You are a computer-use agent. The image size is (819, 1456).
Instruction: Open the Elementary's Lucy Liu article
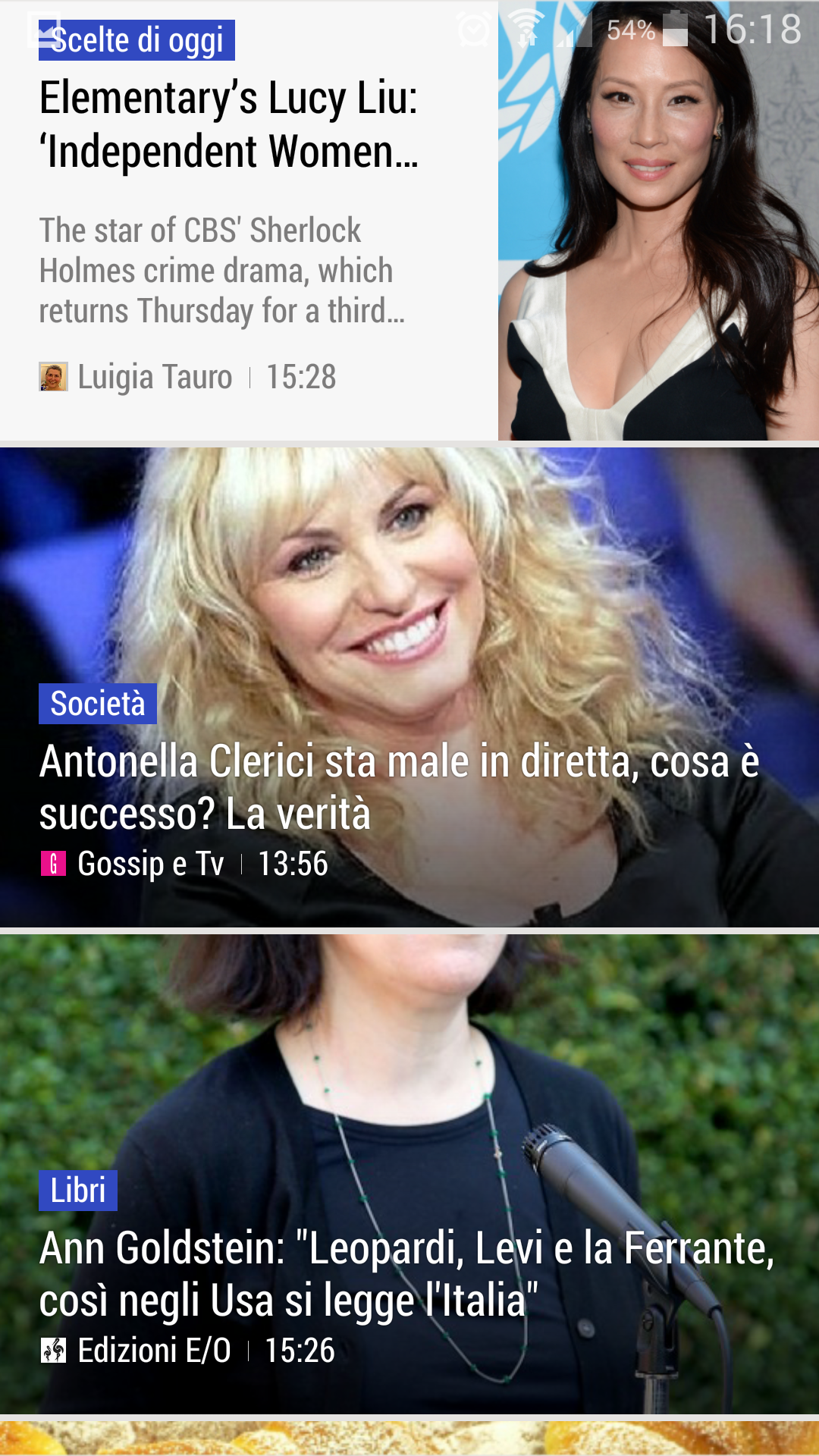(228, 126)
